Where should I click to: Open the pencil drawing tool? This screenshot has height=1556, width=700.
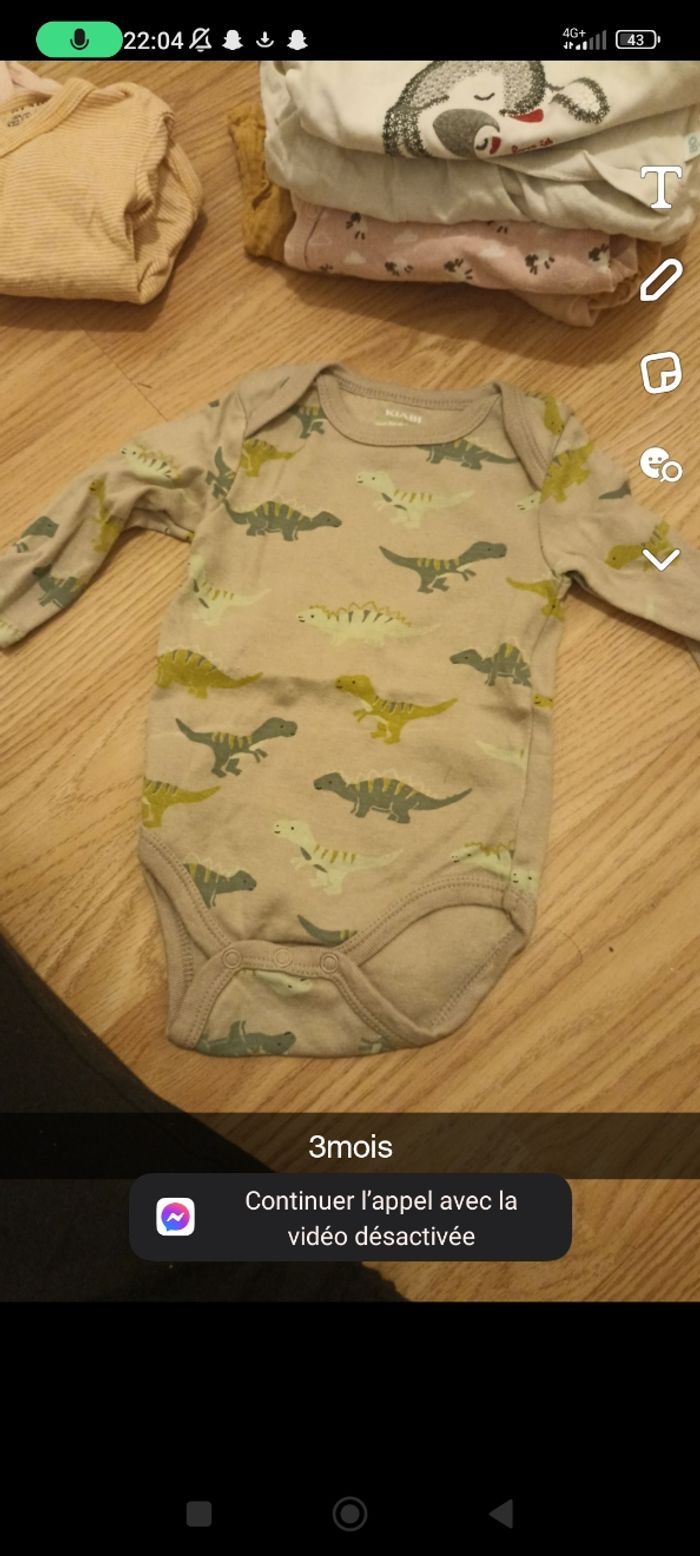(x=660, y=281)
